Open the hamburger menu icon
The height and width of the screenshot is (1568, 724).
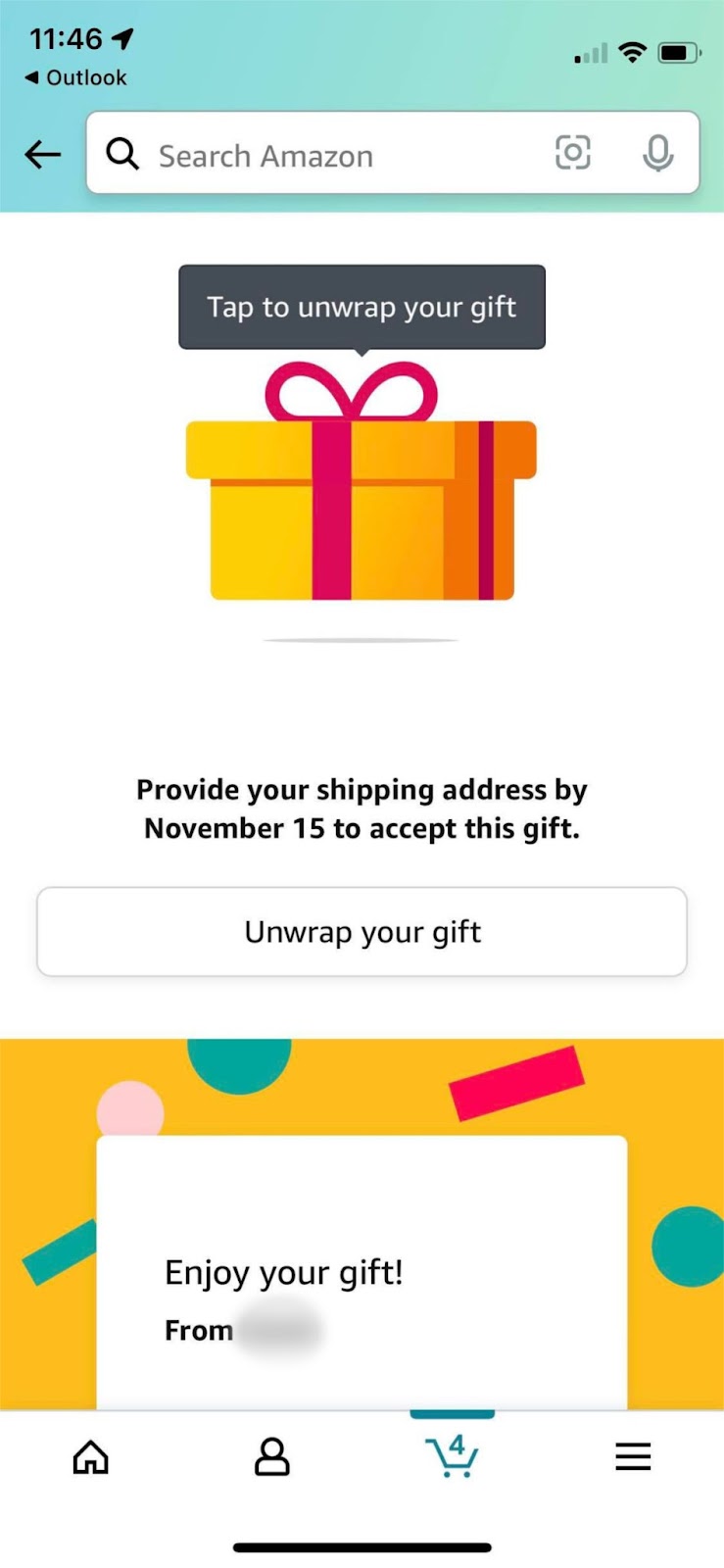[x=633, y=1457]
